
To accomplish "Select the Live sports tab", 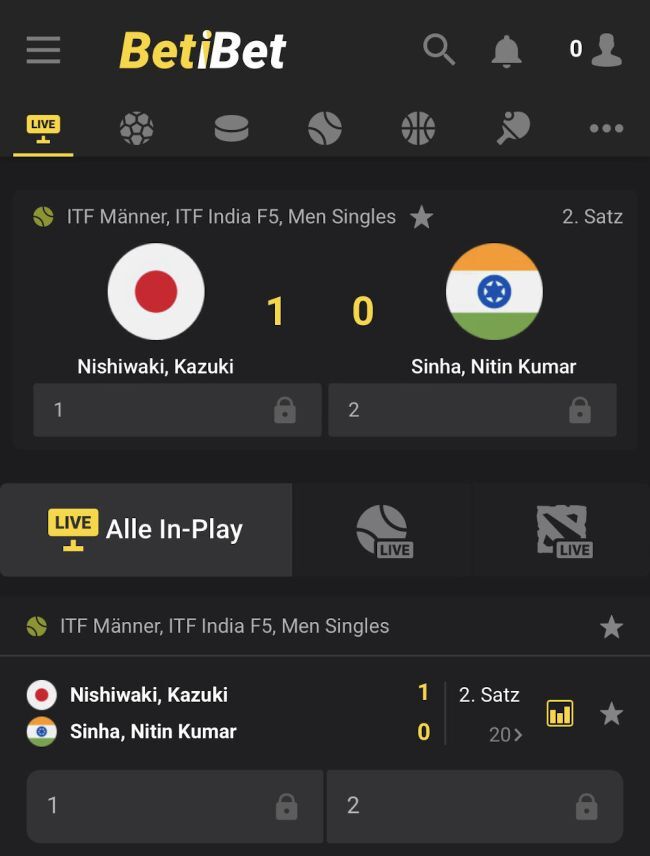I will 43,128.
